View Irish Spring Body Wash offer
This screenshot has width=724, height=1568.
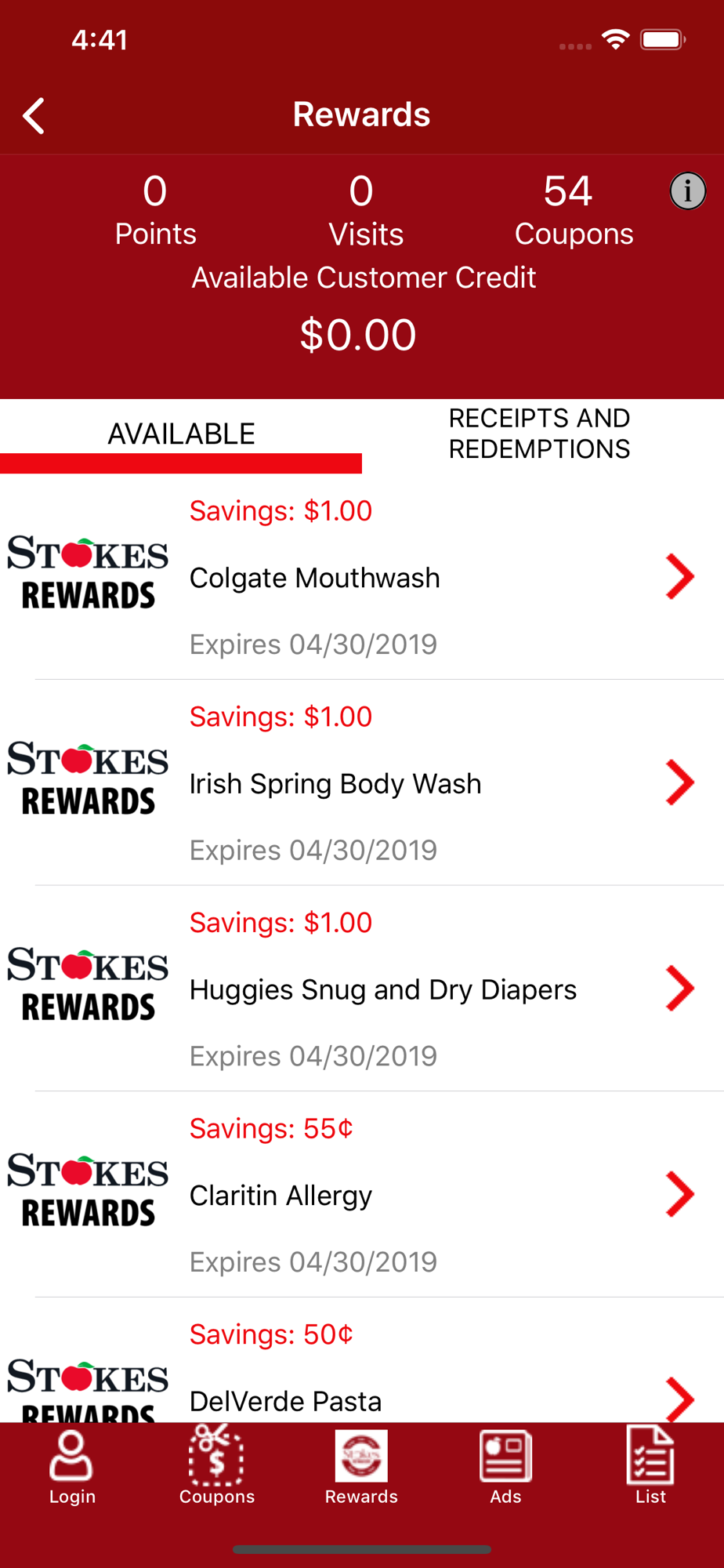(362, 782)
